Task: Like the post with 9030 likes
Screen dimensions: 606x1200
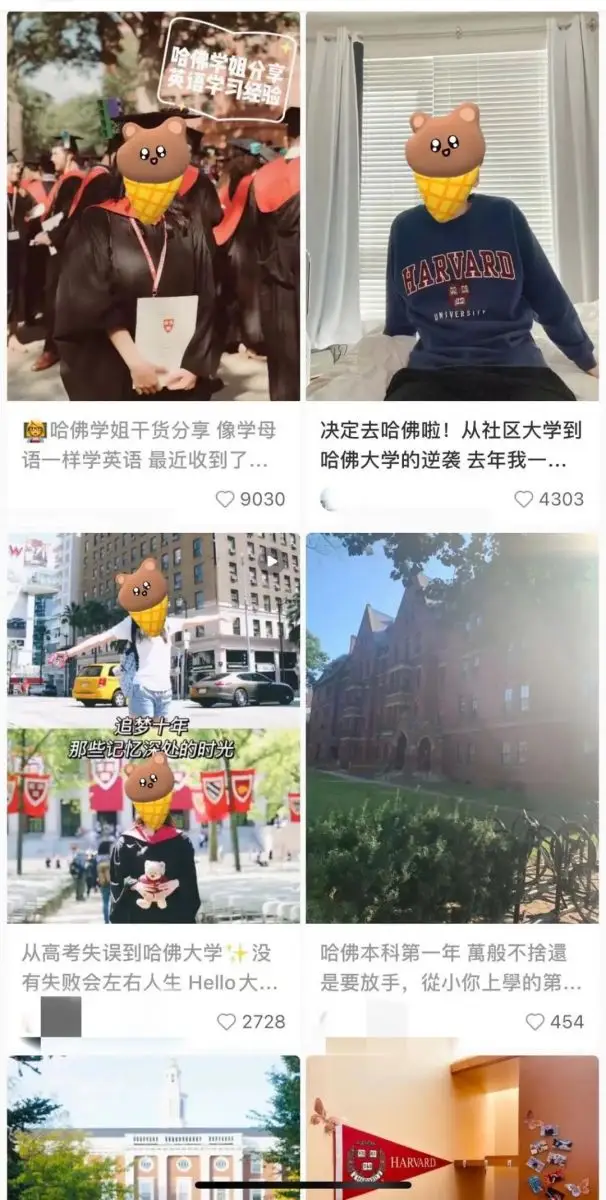Action: coord(225,498)
